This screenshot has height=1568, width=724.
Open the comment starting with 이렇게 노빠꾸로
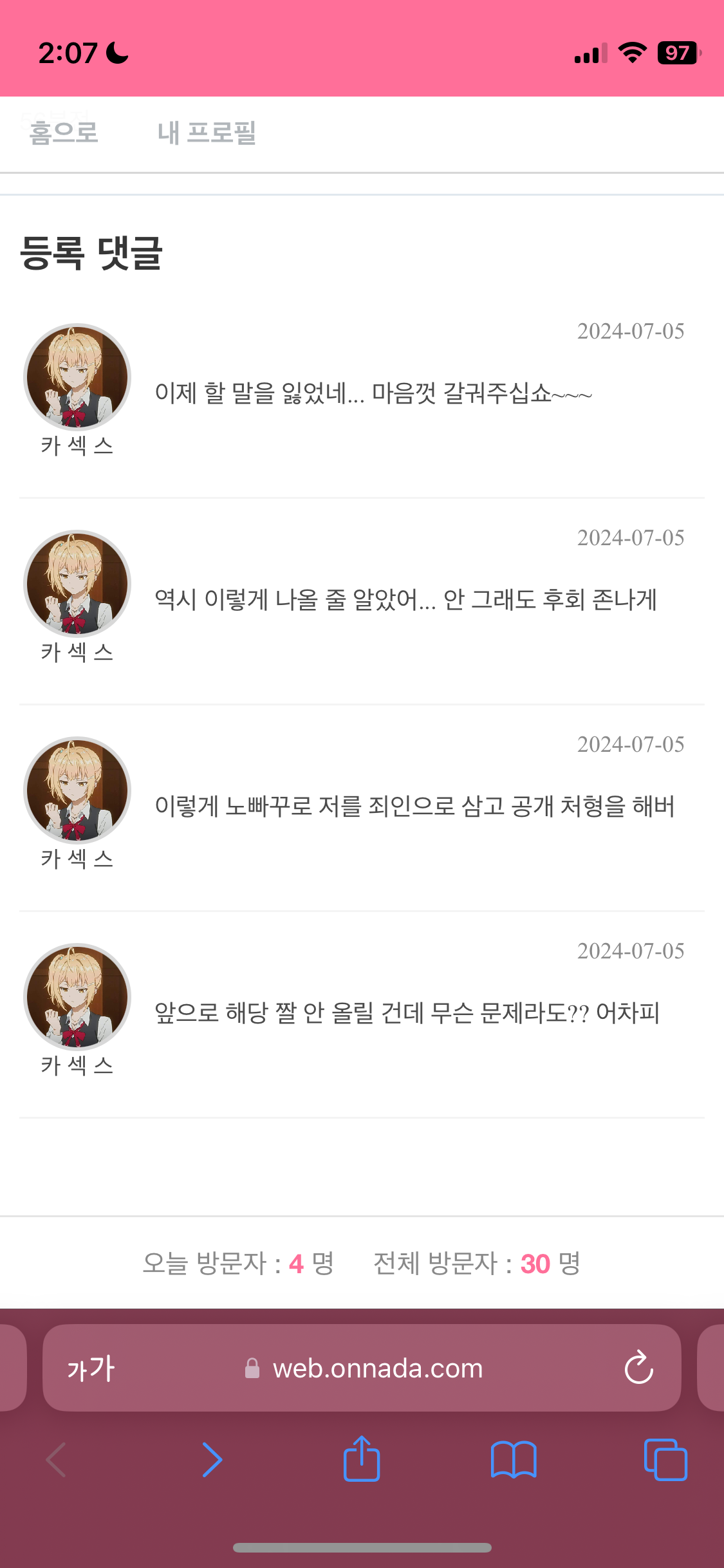click(x=414, y=806)
